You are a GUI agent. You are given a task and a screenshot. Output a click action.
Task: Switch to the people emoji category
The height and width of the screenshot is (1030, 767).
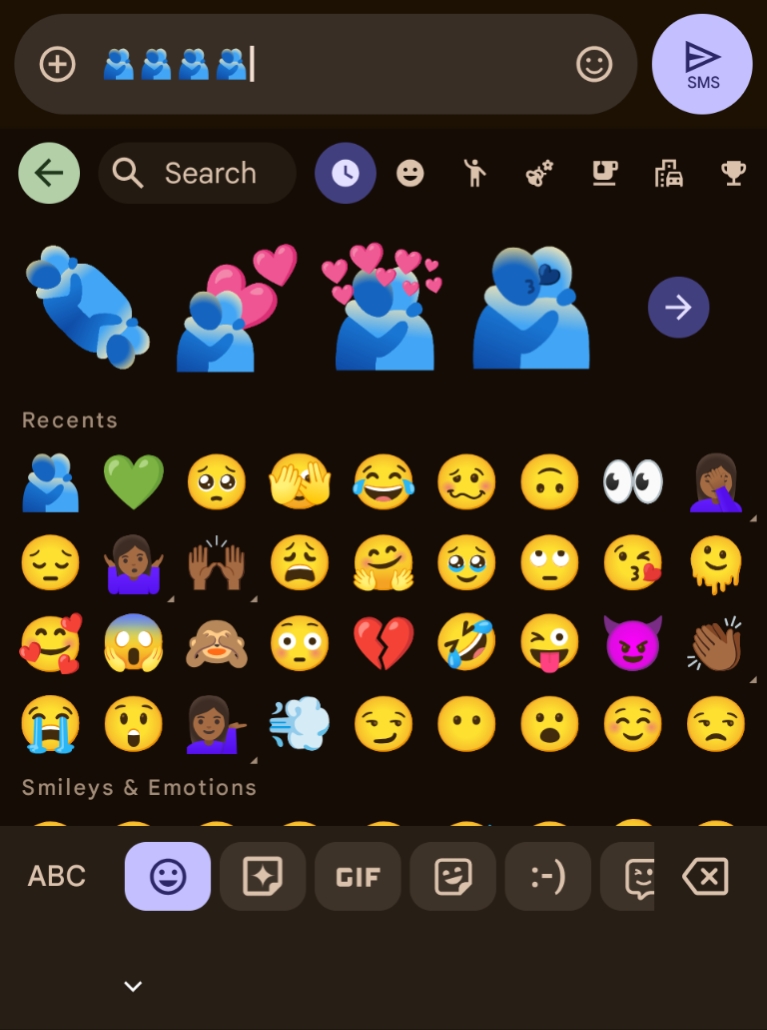(x=475, y=173)
